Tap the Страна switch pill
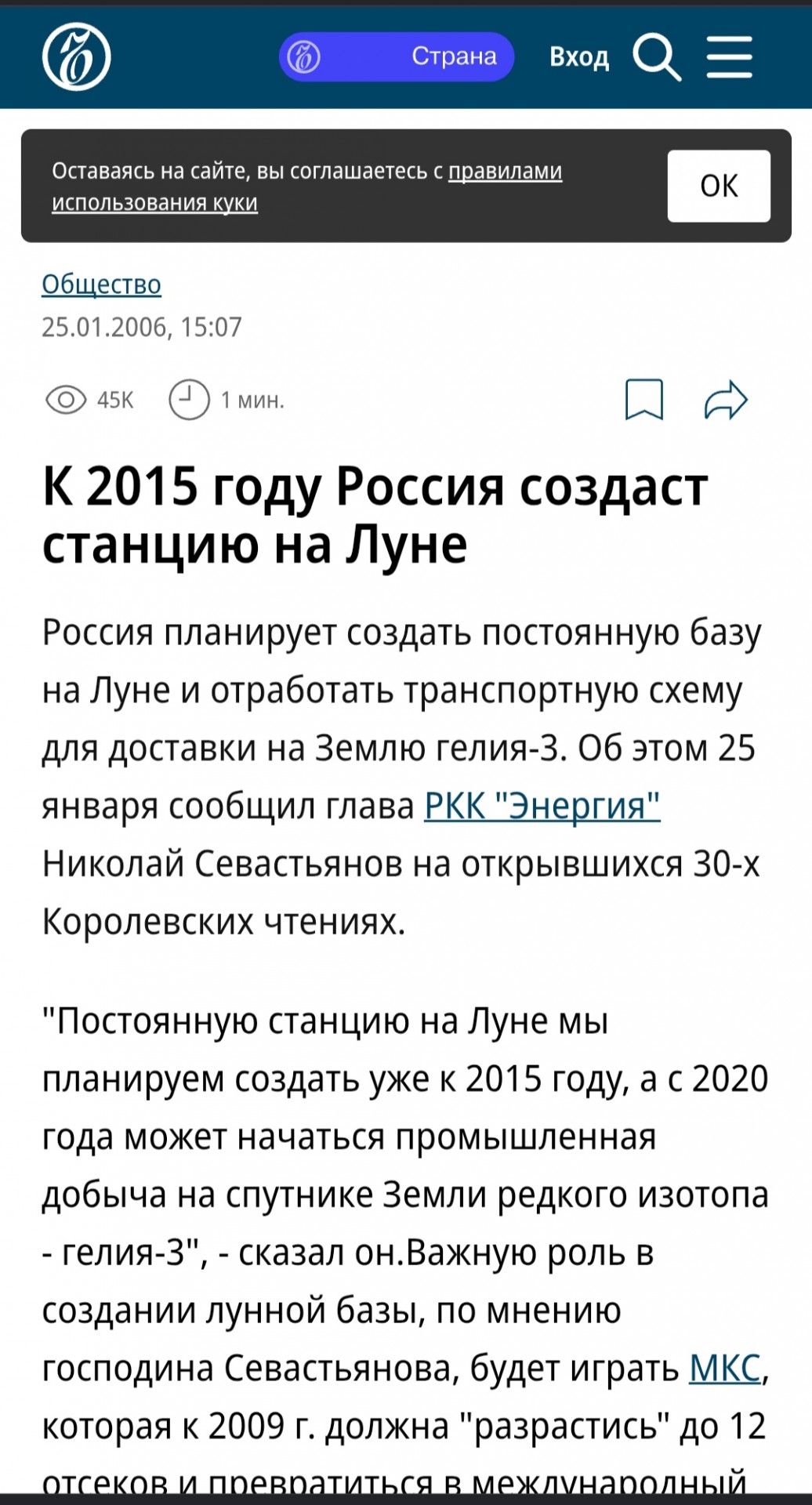 coord(397,56)
